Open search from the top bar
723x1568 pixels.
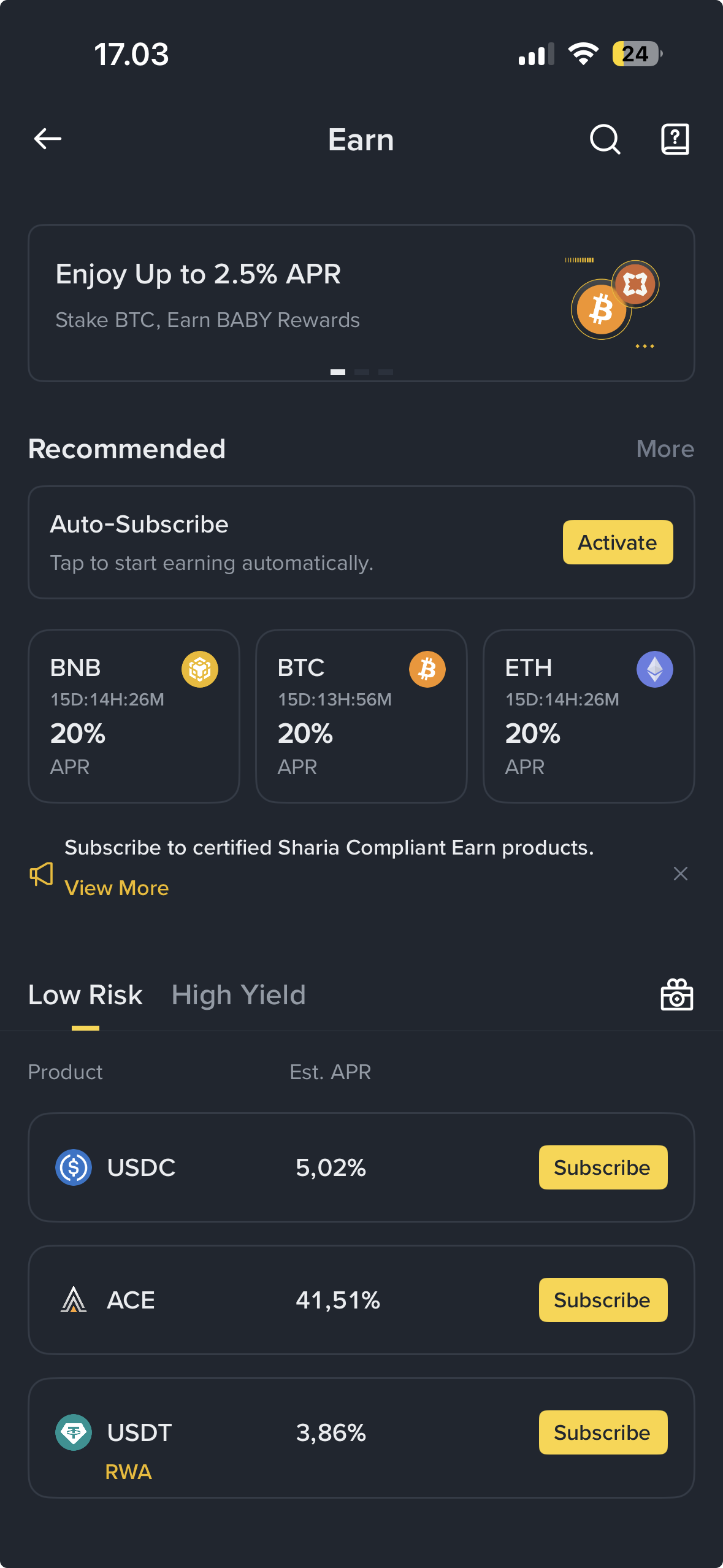[604, 139]
